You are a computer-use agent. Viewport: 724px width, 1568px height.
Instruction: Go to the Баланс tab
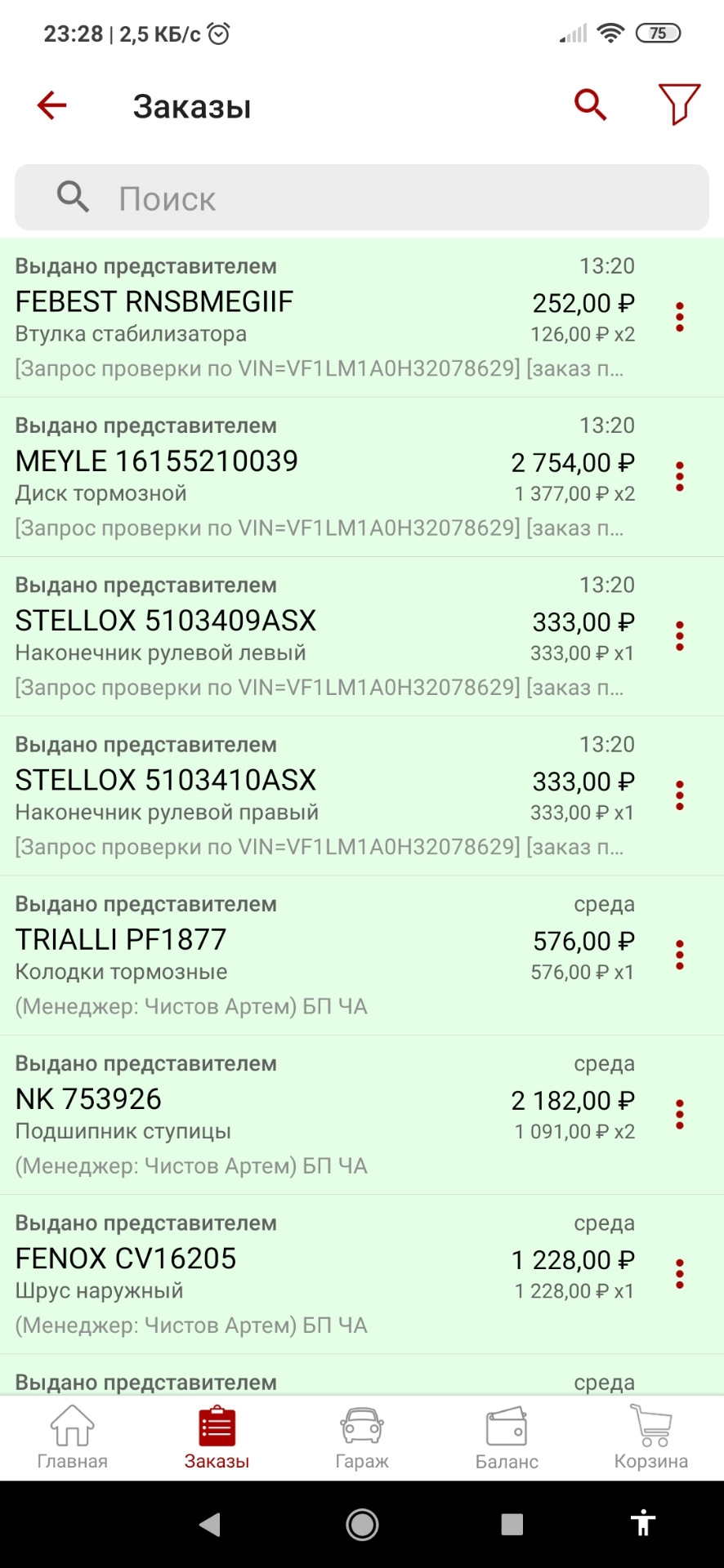507,1438
